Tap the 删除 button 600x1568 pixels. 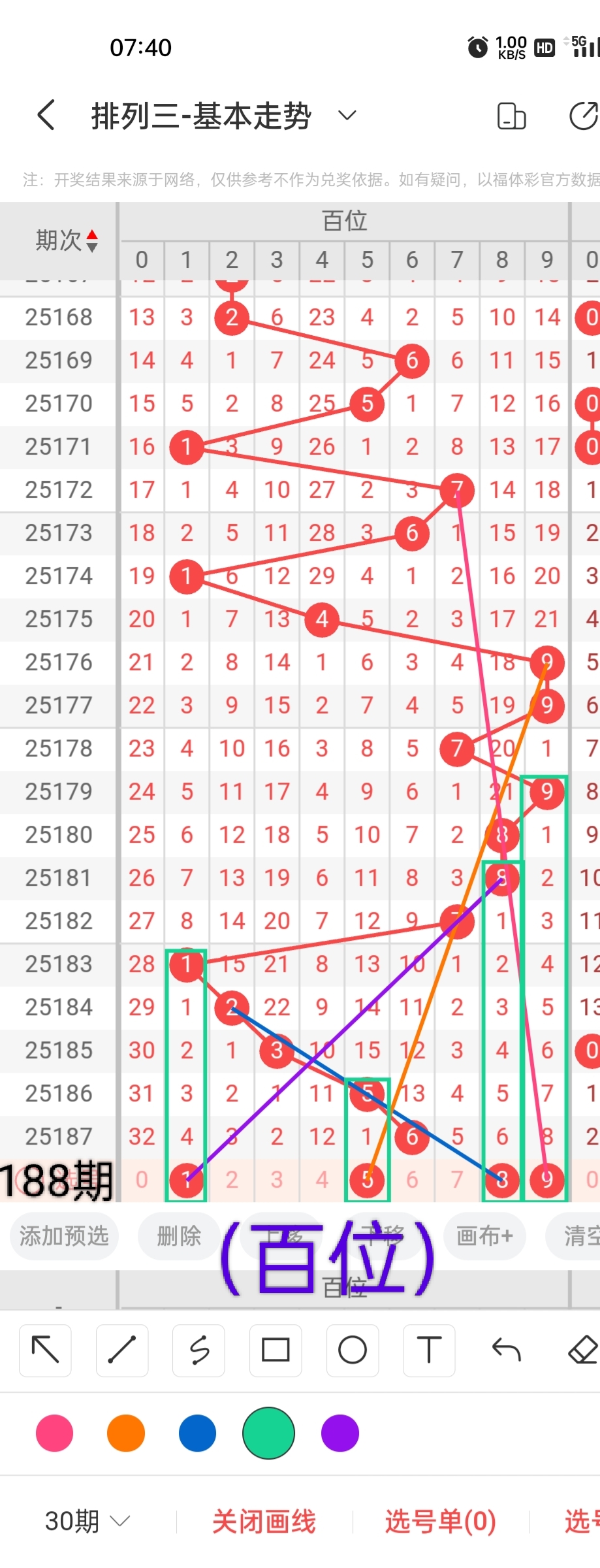[179, 1236]
